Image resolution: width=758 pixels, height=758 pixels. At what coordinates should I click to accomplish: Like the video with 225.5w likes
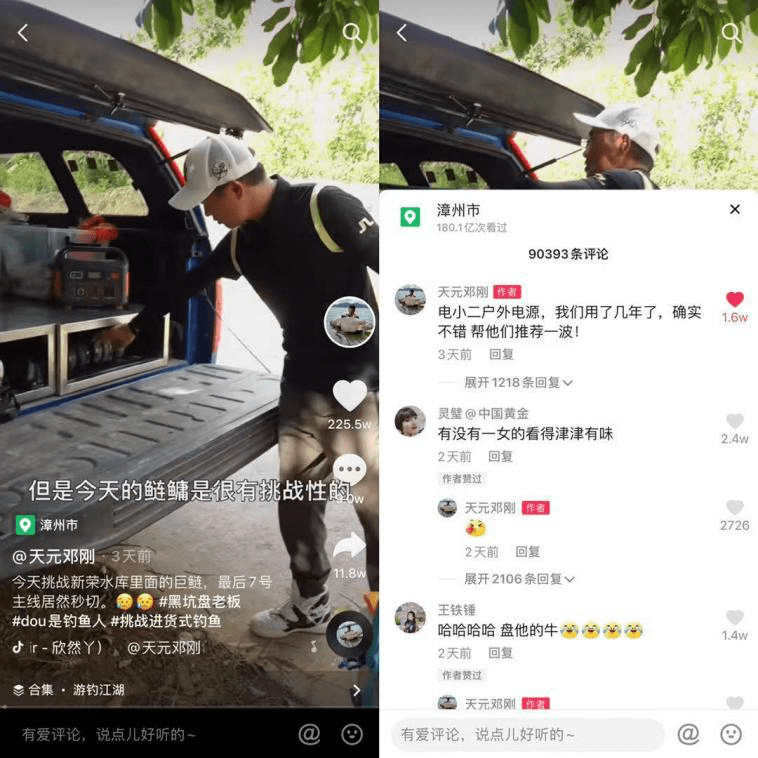point(349,396)
